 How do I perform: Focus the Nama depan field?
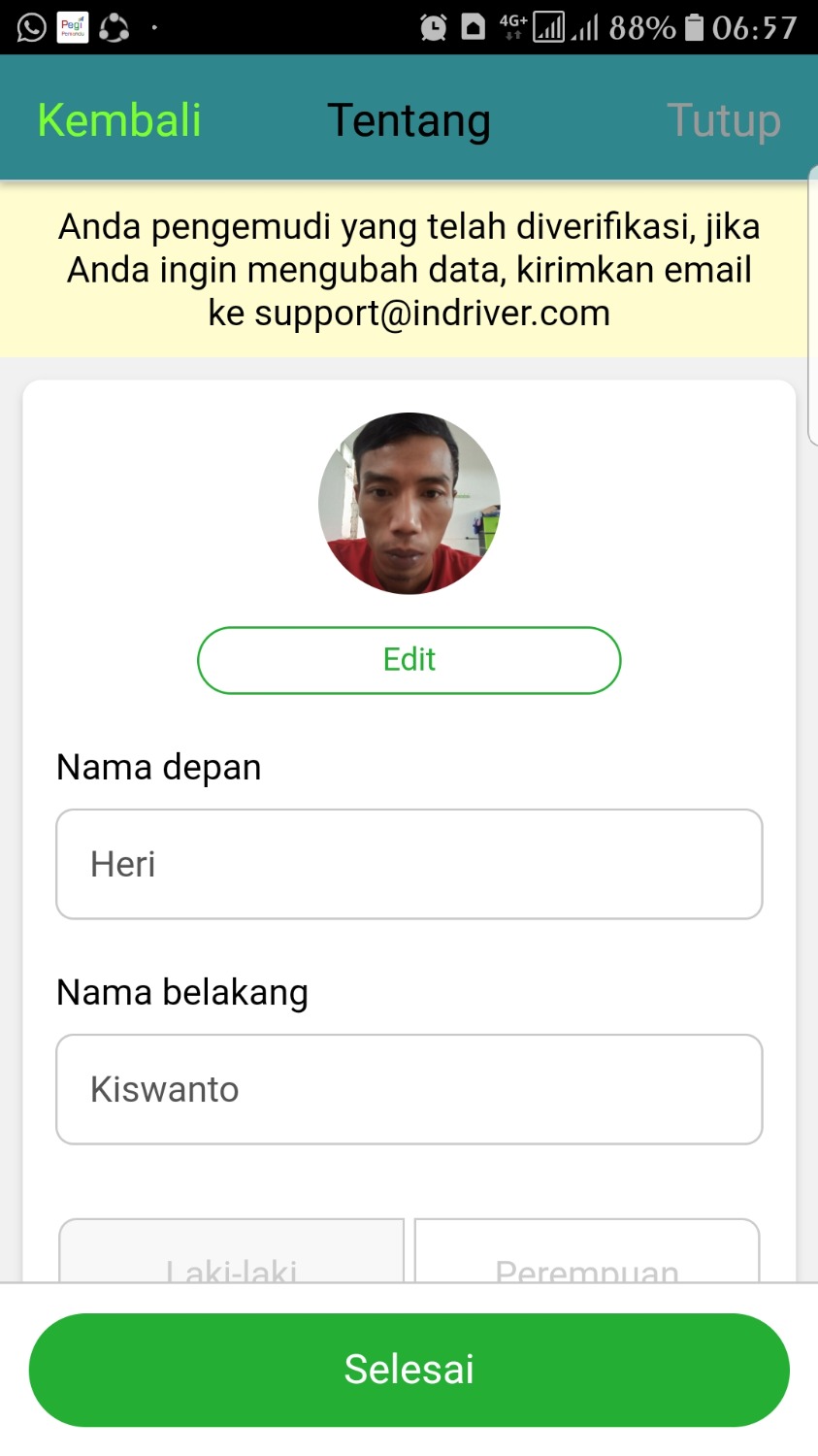(409, 864)
